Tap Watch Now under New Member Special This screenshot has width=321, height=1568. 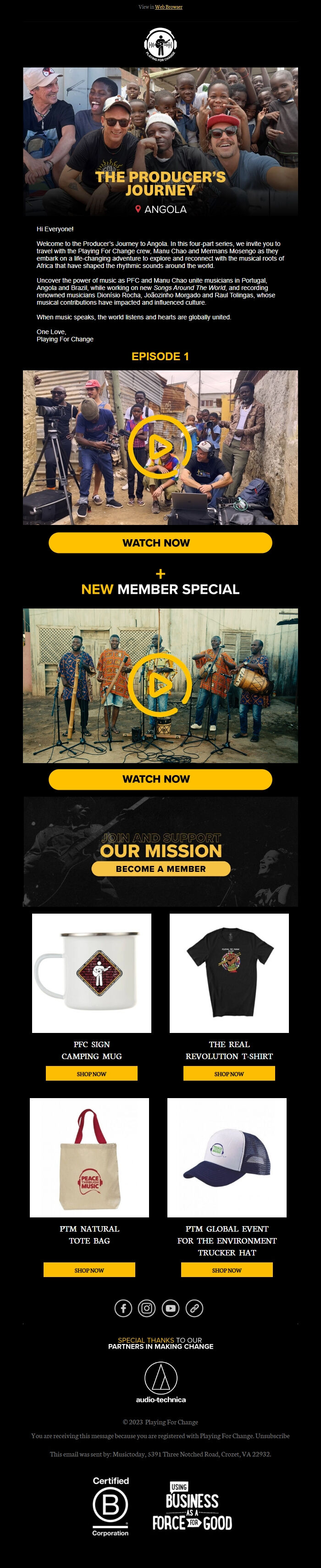160,779
